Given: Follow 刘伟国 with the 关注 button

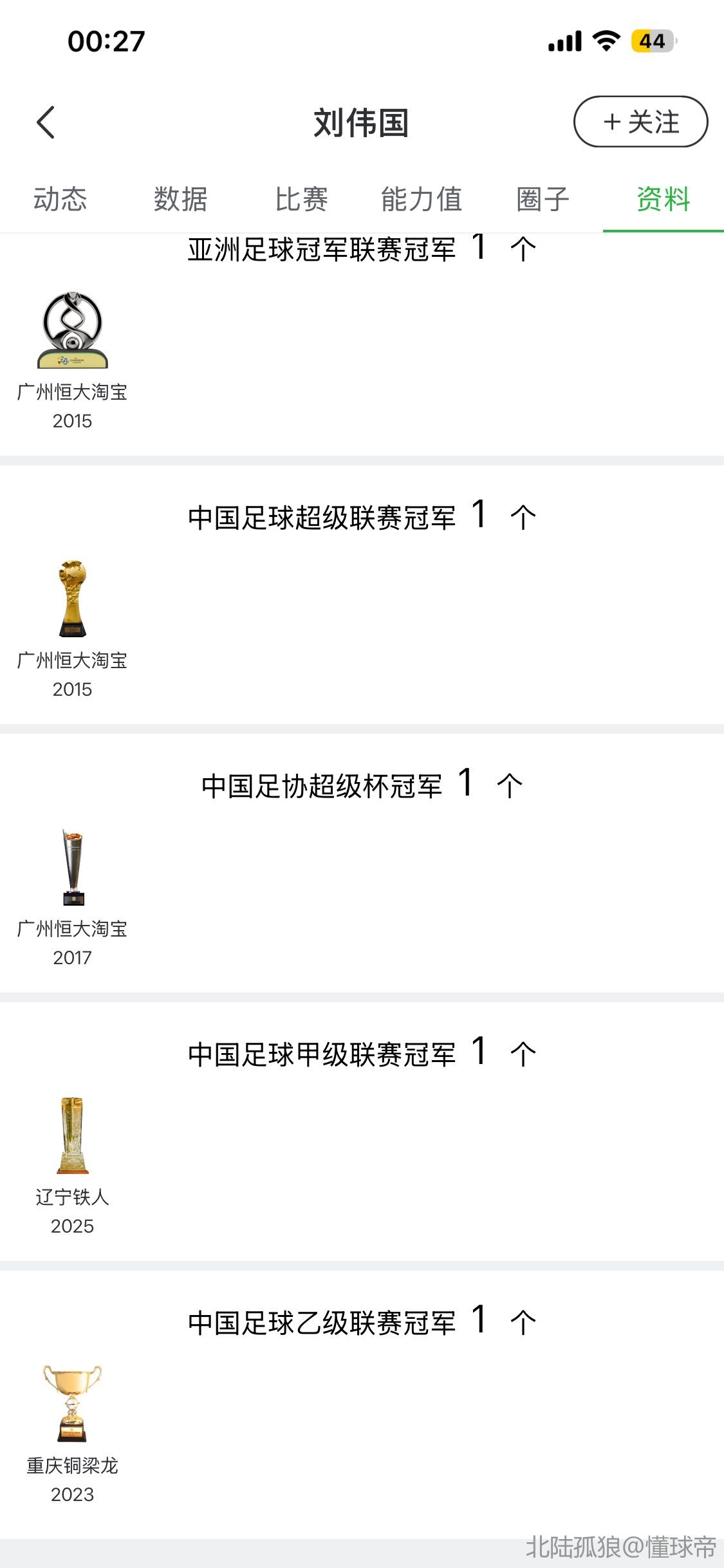Looking at the screenshot, I should coord(640,122).
